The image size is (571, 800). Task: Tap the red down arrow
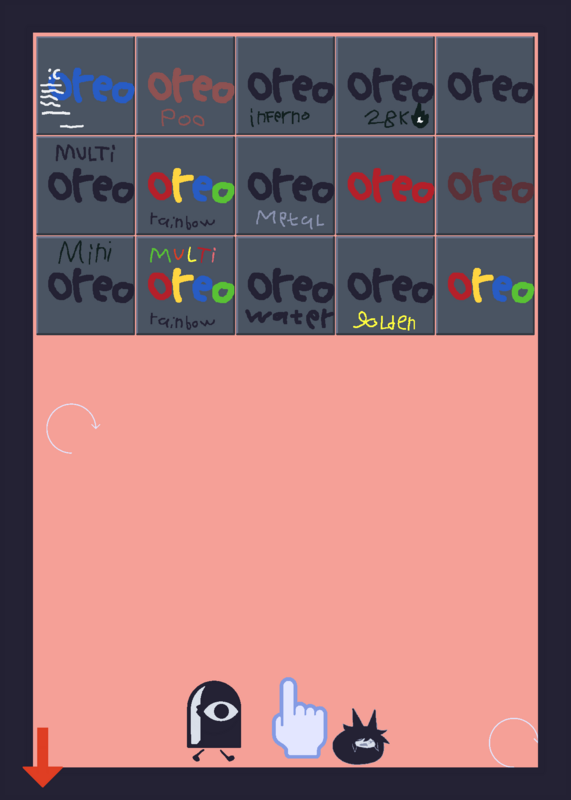coord(43,758)
